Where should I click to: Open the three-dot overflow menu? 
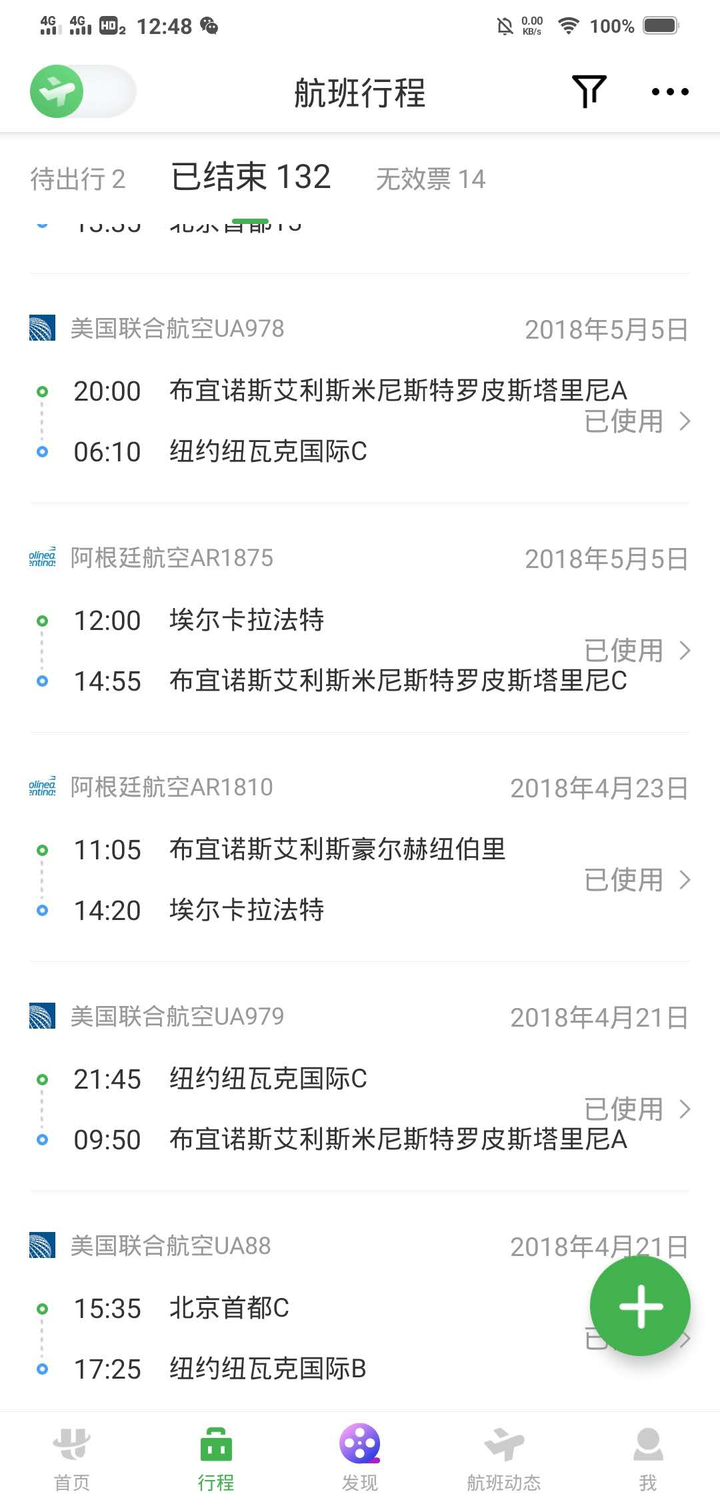point(669,92)
